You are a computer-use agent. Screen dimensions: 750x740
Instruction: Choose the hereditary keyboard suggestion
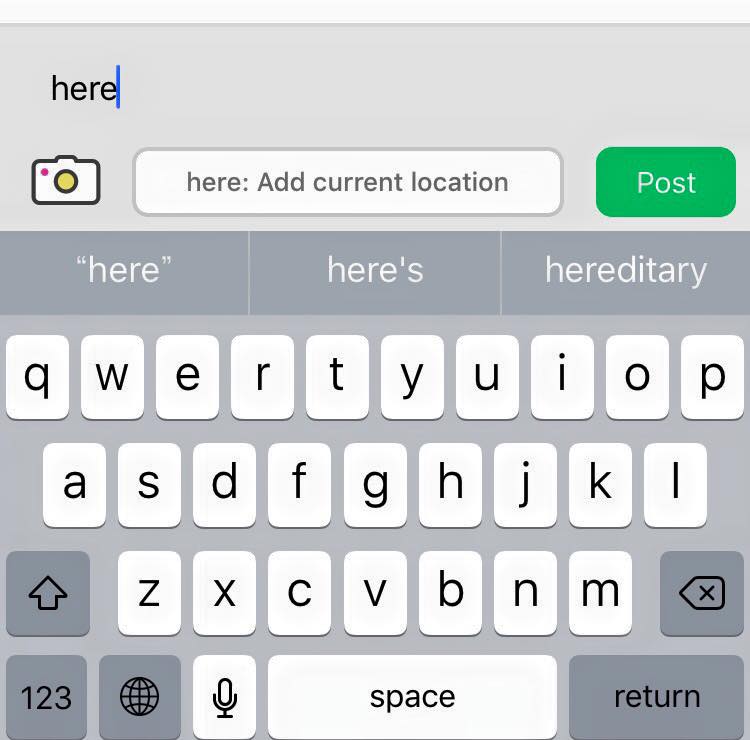pos(626,270)
